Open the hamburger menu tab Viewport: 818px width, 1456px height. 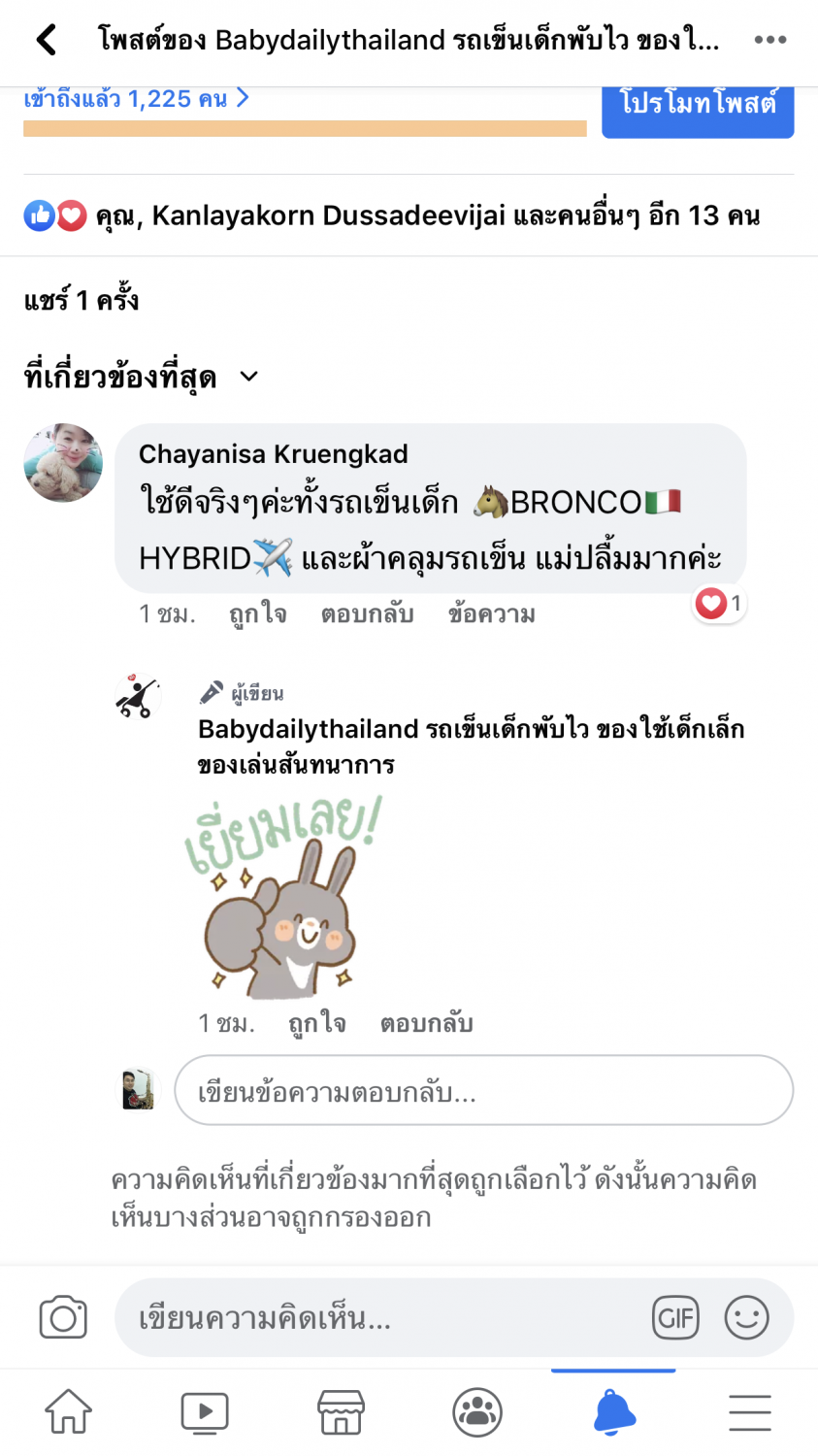[749, 1411]
